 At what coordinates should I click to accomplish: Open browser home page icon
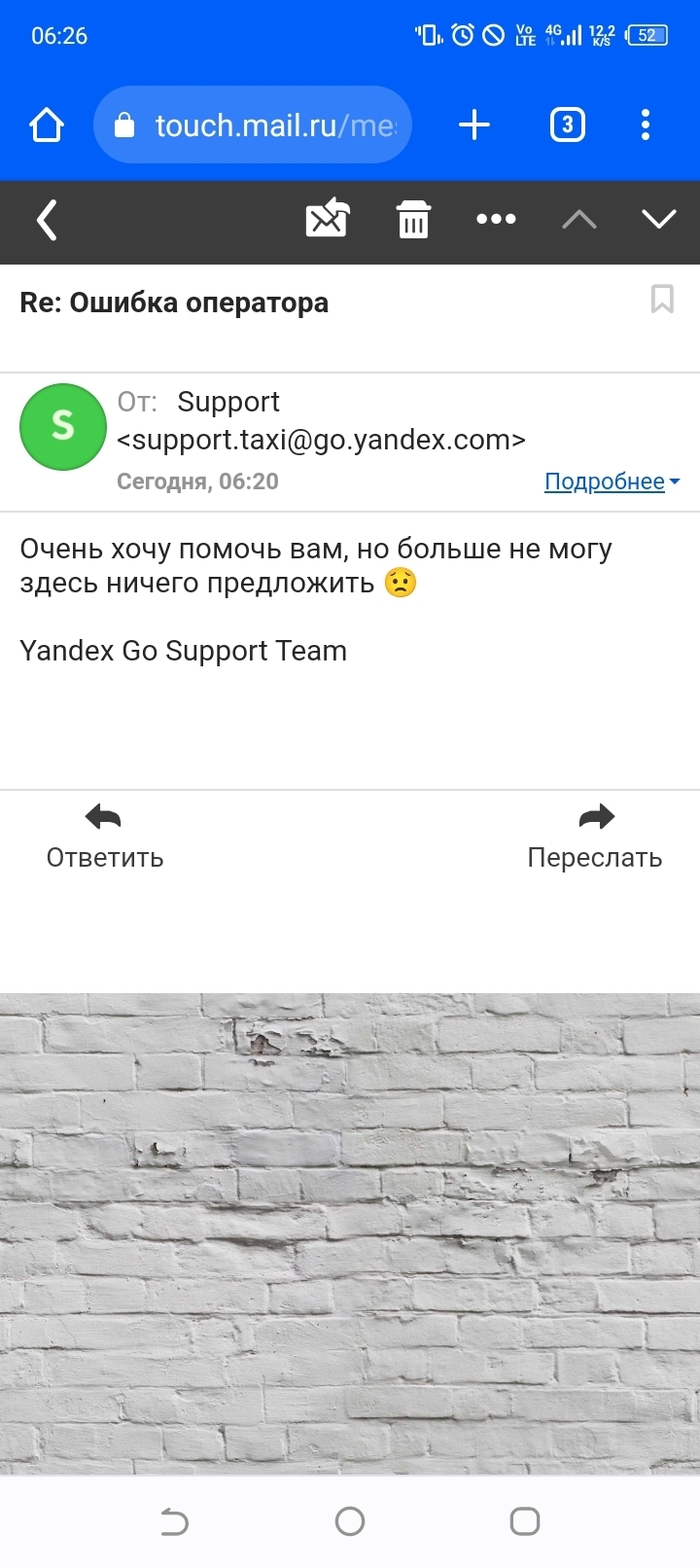pos(47,125)
